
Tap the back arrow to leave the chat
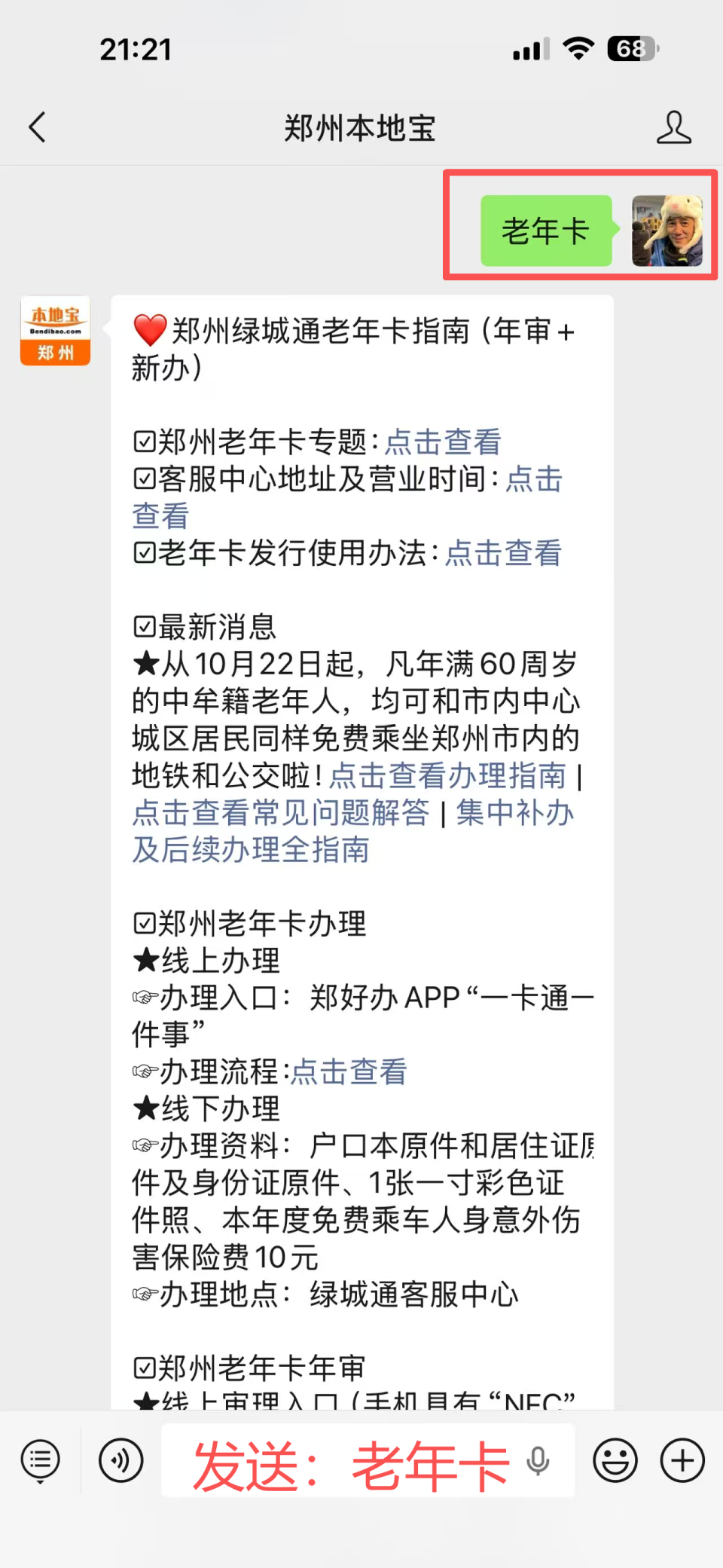tap(38, 127)
